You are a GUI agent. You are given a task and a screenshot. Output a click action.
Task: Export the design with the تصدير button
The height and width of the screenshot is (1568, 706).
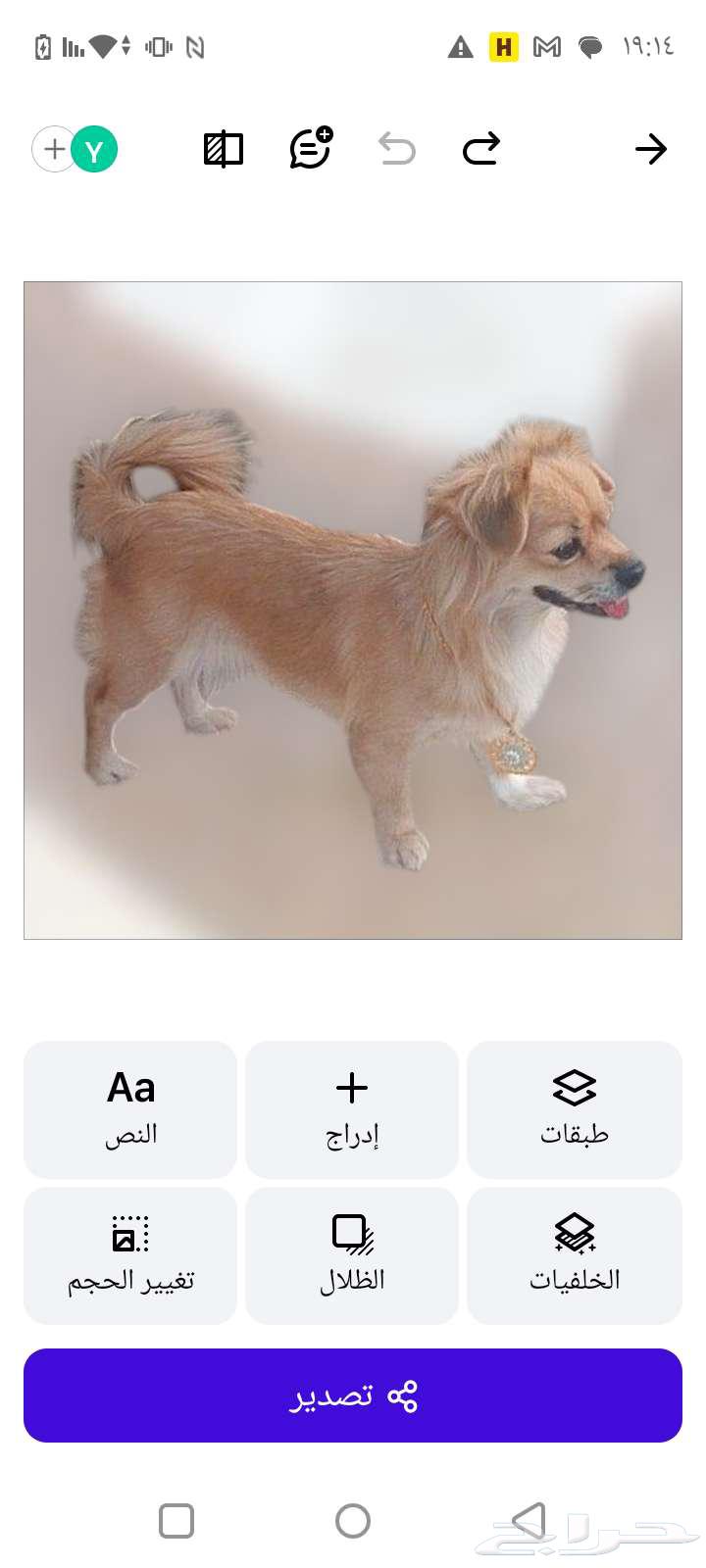pyautogui.click(x=353, y=1396)
